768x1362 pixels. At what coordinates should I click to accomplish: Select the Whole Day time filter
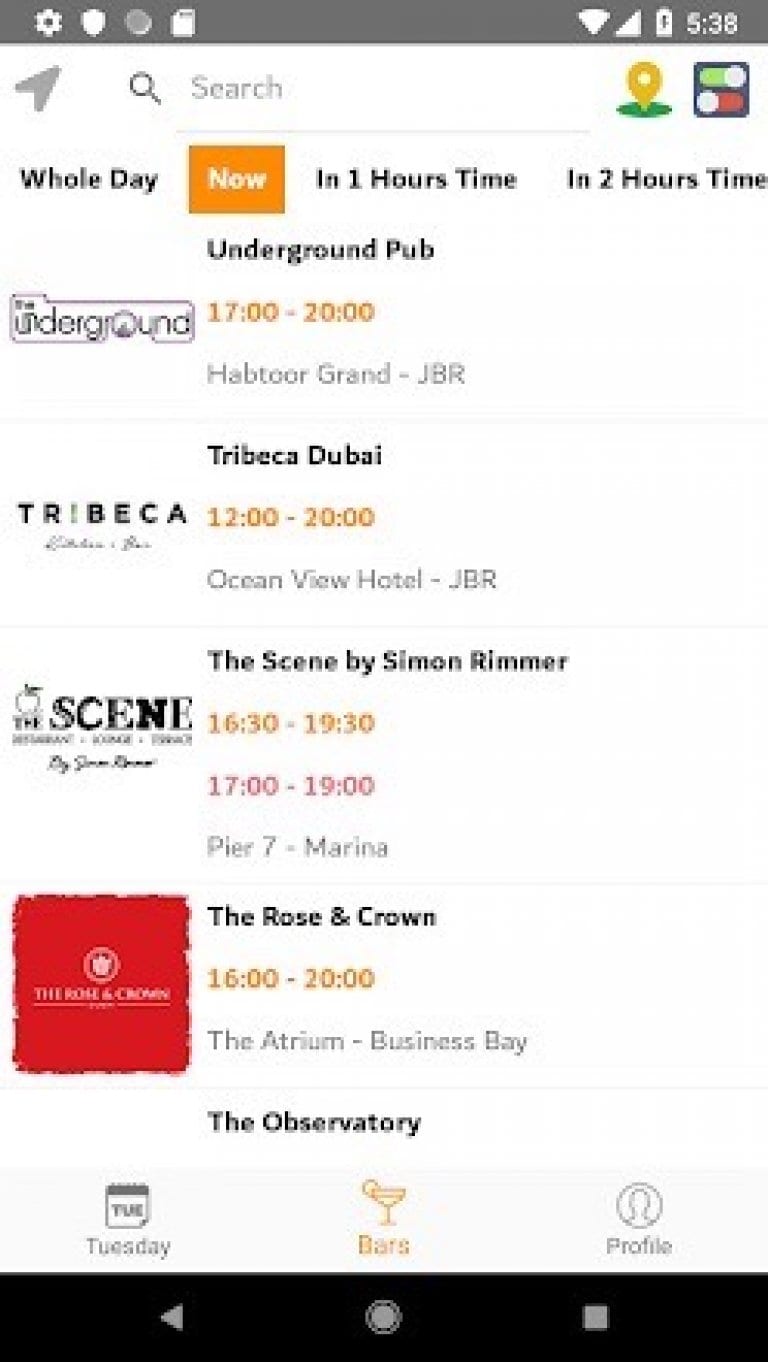(x=89, y=179)
